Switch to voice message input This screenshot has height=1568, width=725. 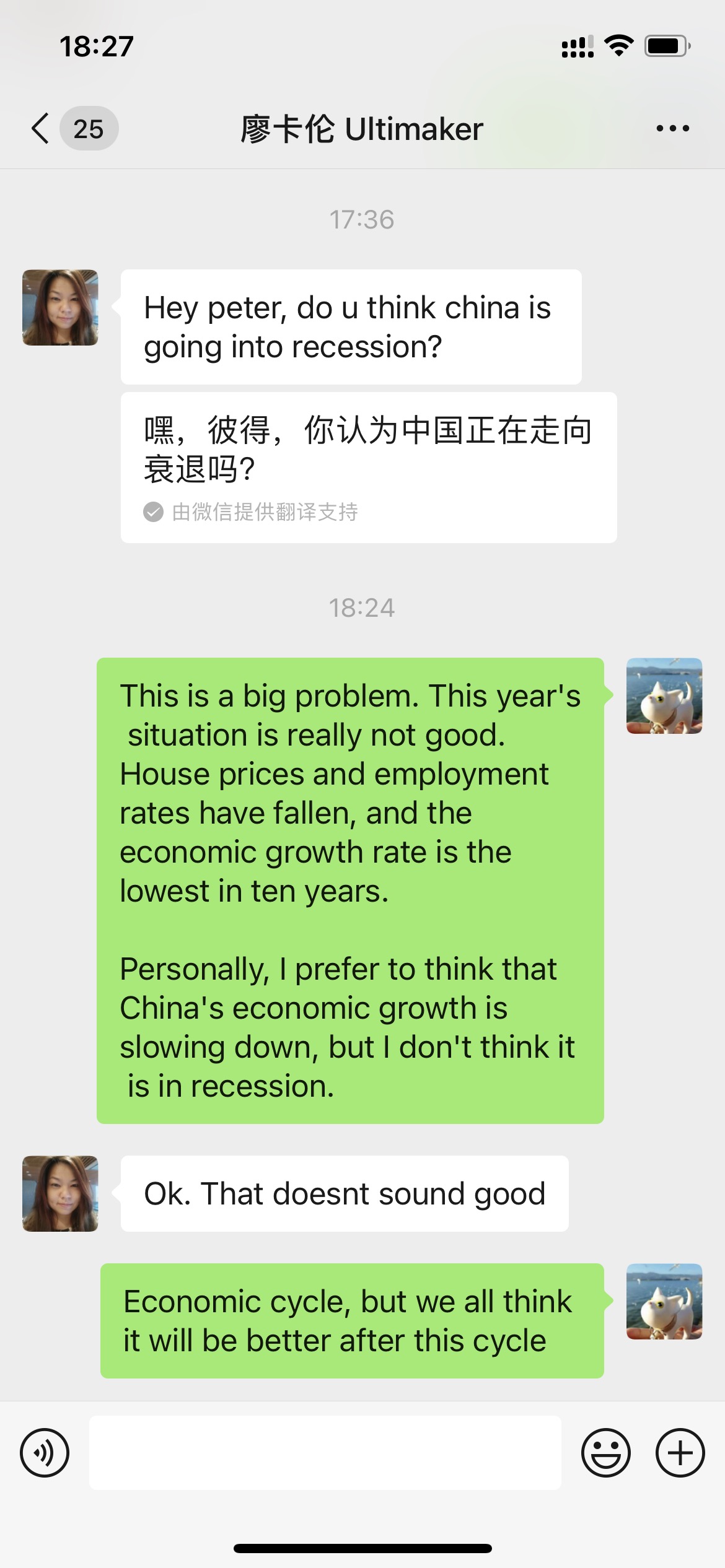click(45, 1452)
